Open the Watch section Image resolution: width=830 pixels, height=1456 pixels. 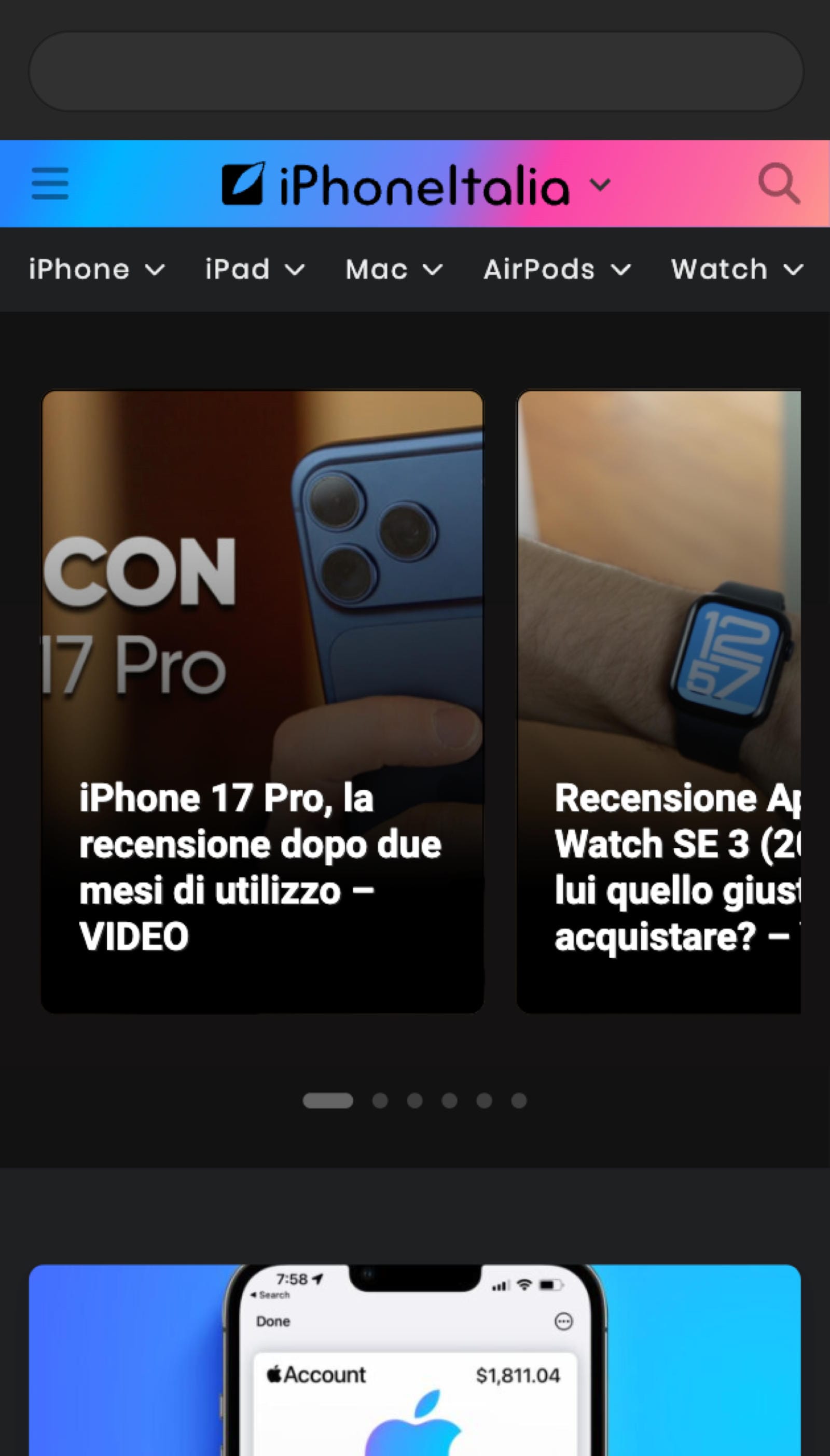pos(720,269)
